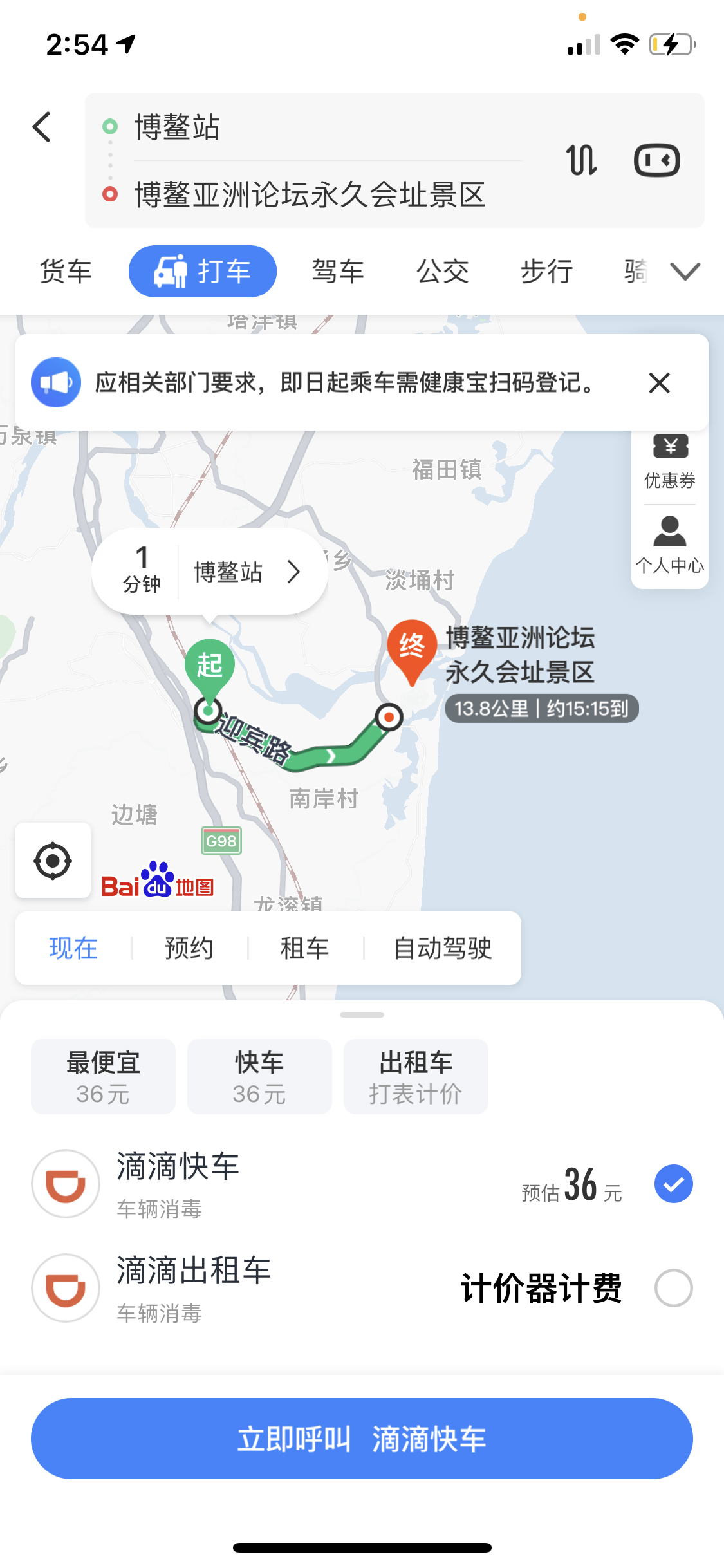Edit destination 博鳌亚洲论坛永久会址景区

[310, 194]
